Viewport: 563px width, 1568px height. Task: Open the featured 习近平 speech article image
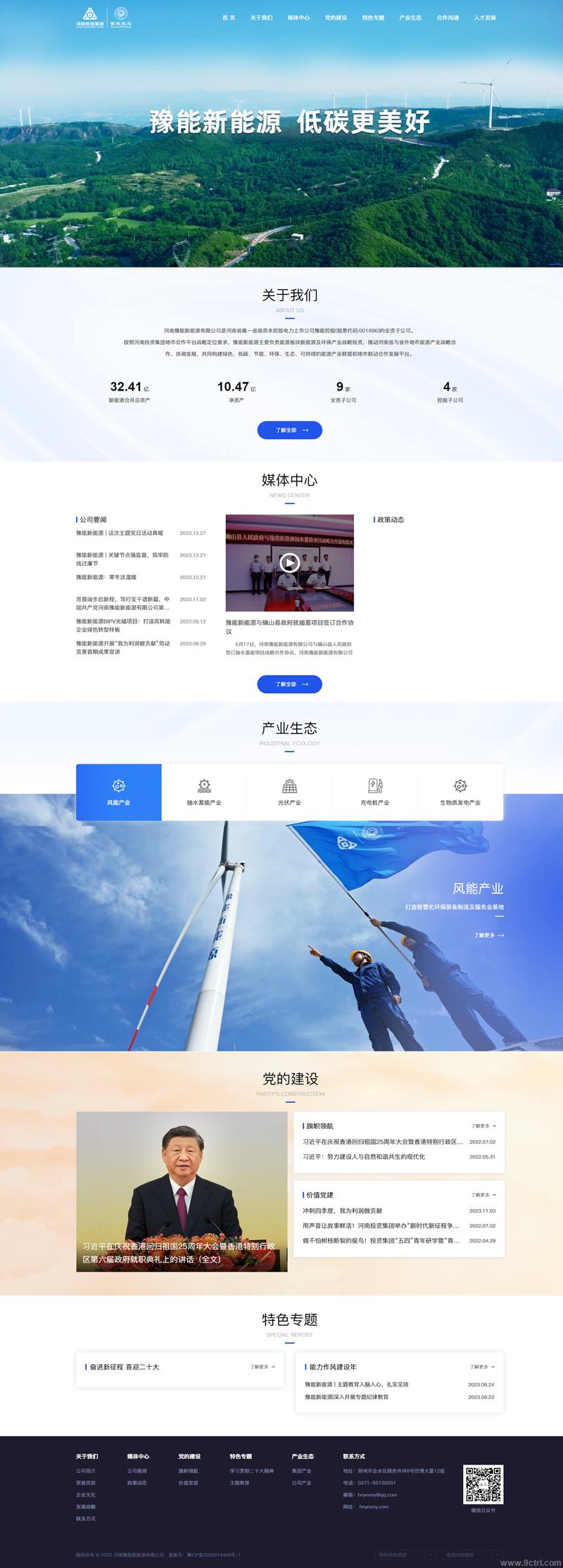pyautogui.click(x=182, y=1191)
